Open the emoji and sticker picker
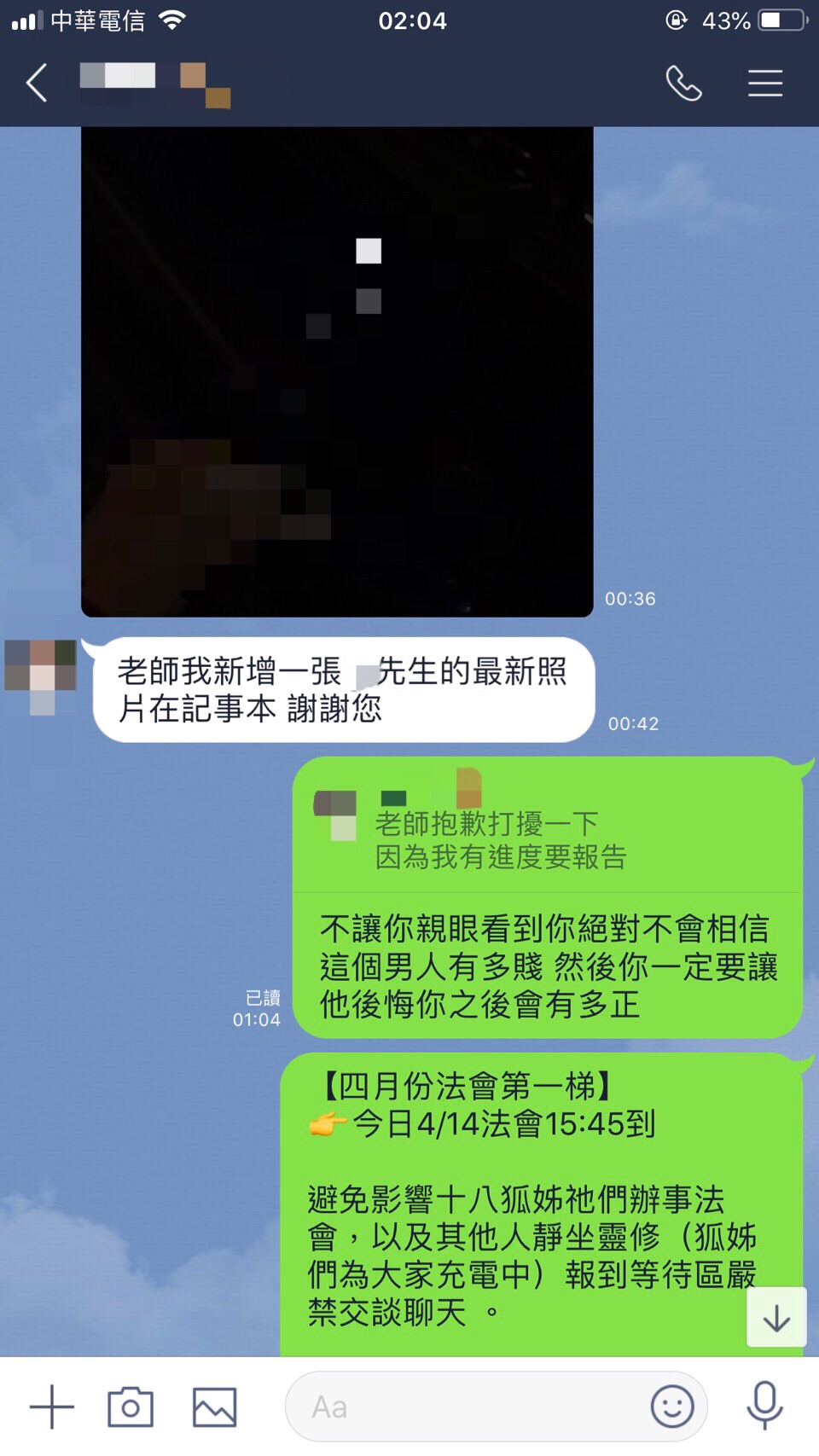The height and width of the screenshot is (1456, 819). (672, 1407)
